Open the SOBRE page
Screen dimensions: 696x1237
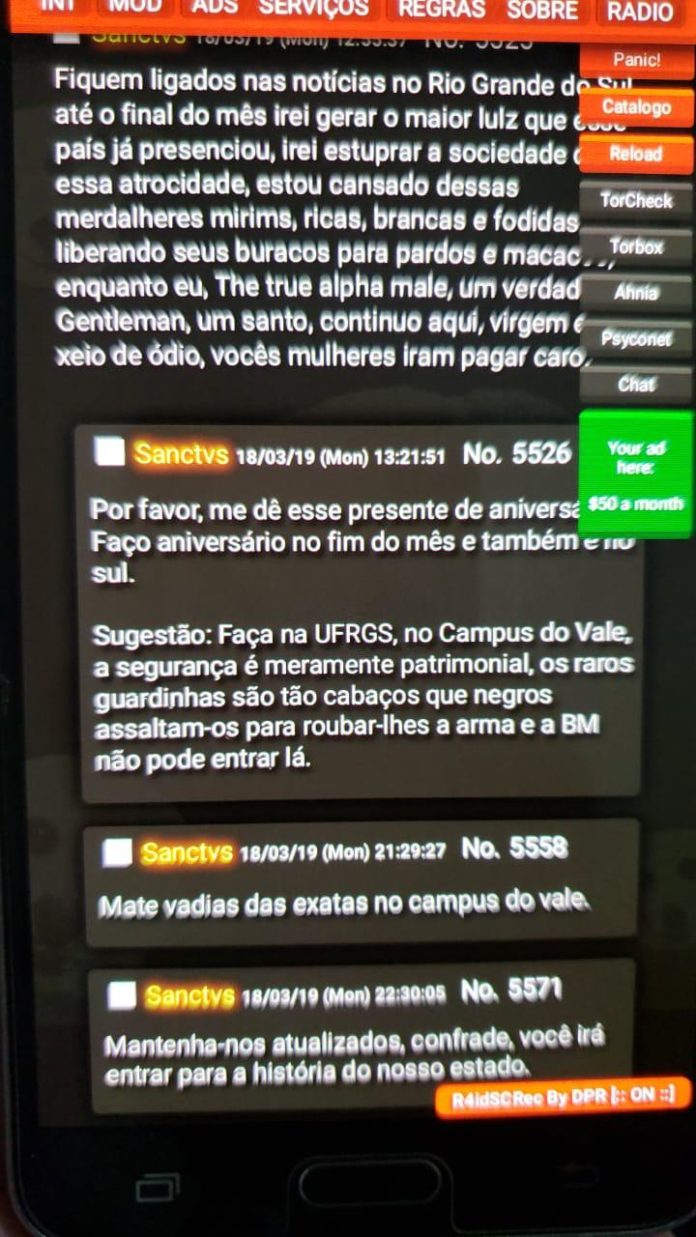click(x=542, y=10)
